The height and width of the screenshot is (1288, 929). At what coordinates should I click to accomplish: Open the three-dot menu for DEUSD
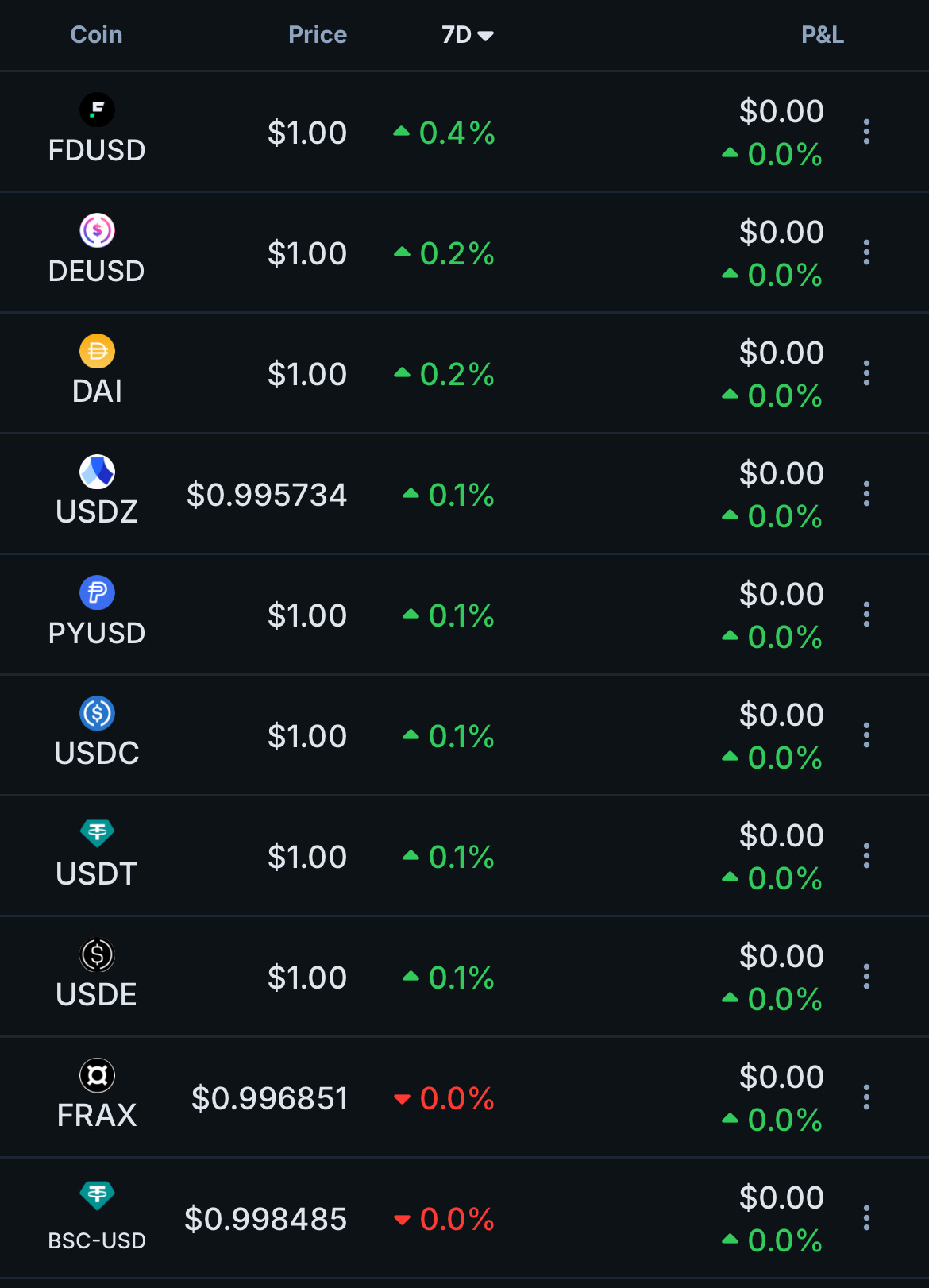point(866,253)
